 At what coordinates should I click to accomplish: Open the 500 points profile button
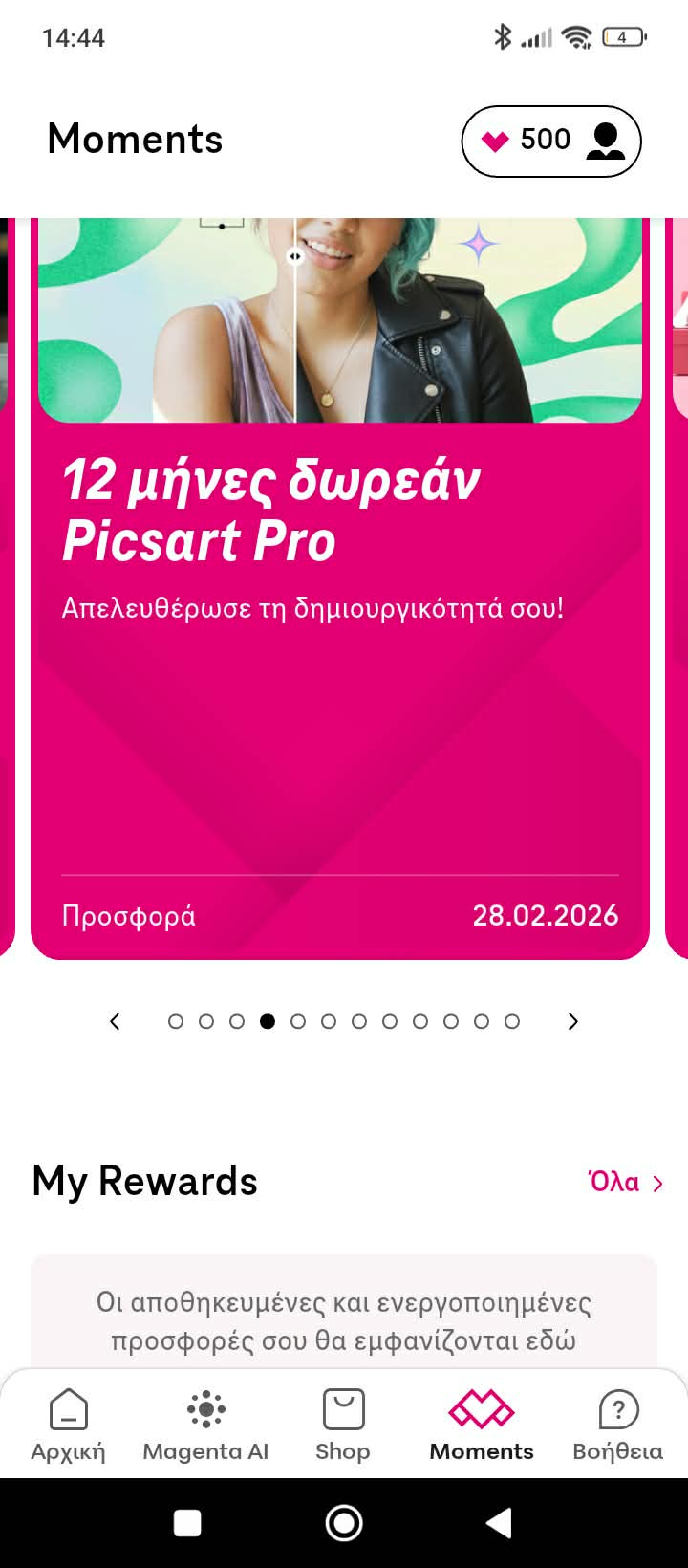coord(550,142)
